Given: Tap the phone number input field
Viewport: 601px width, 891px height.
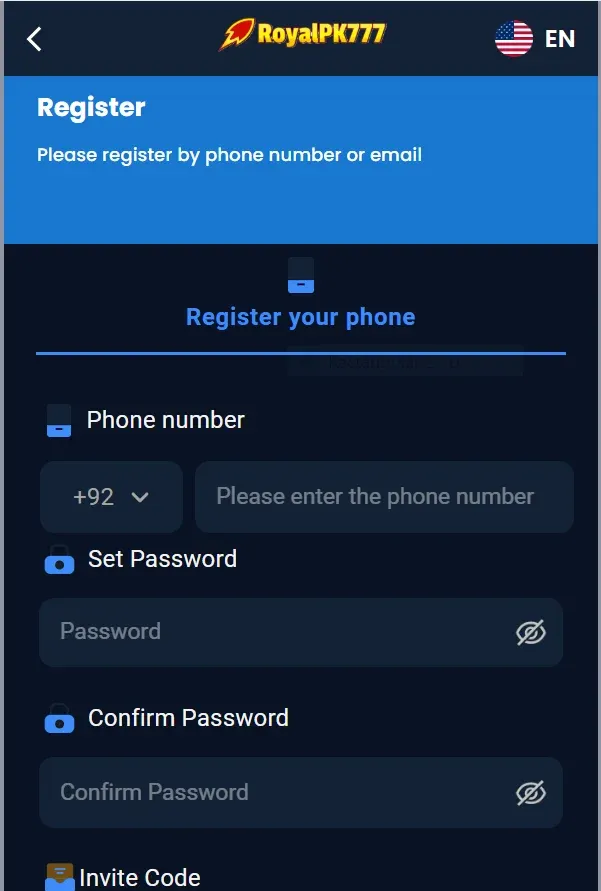Looking at the screenshot, I should tap(384, 497).
